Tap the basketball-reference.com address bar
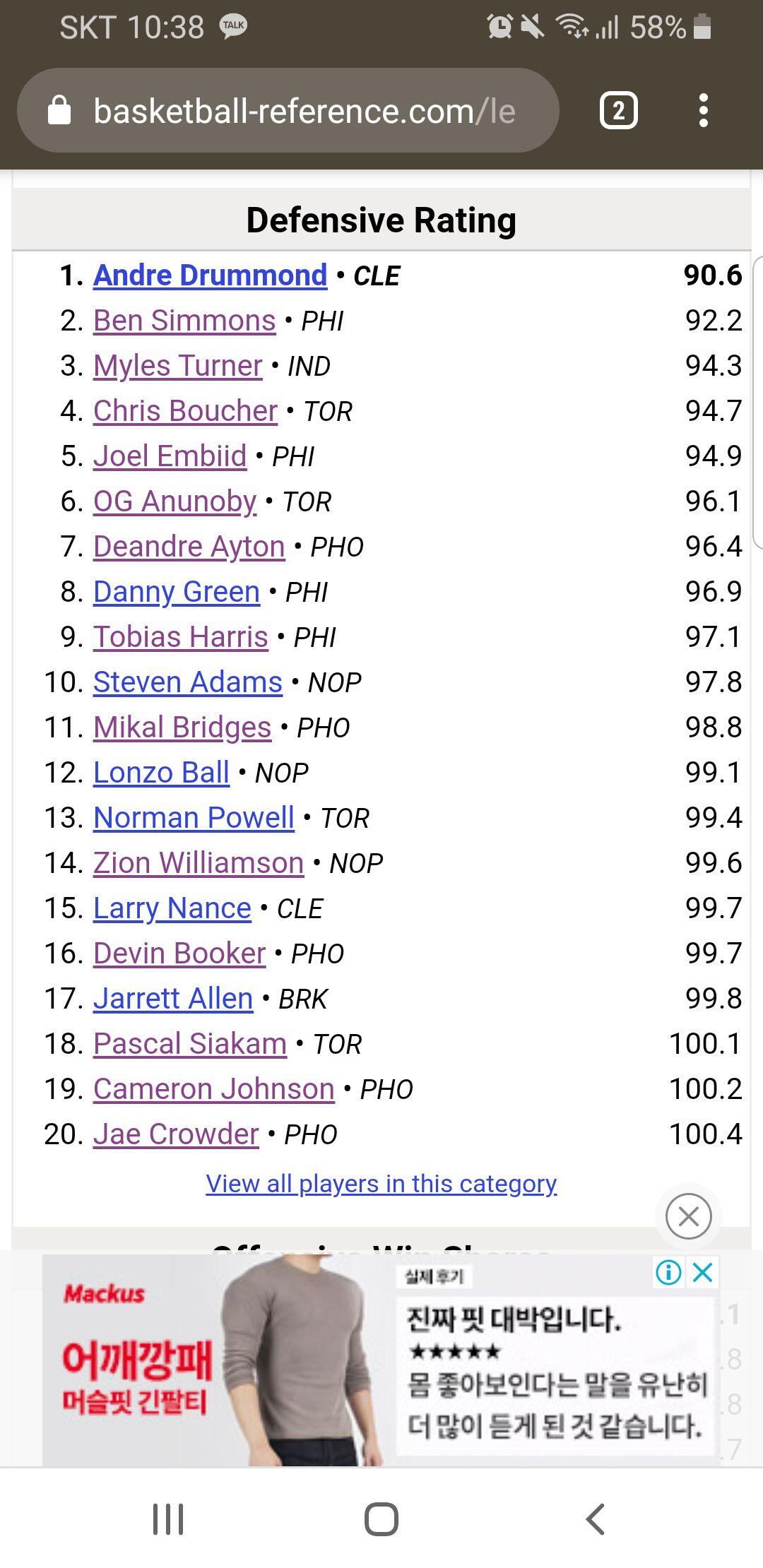 click(288, 110)
